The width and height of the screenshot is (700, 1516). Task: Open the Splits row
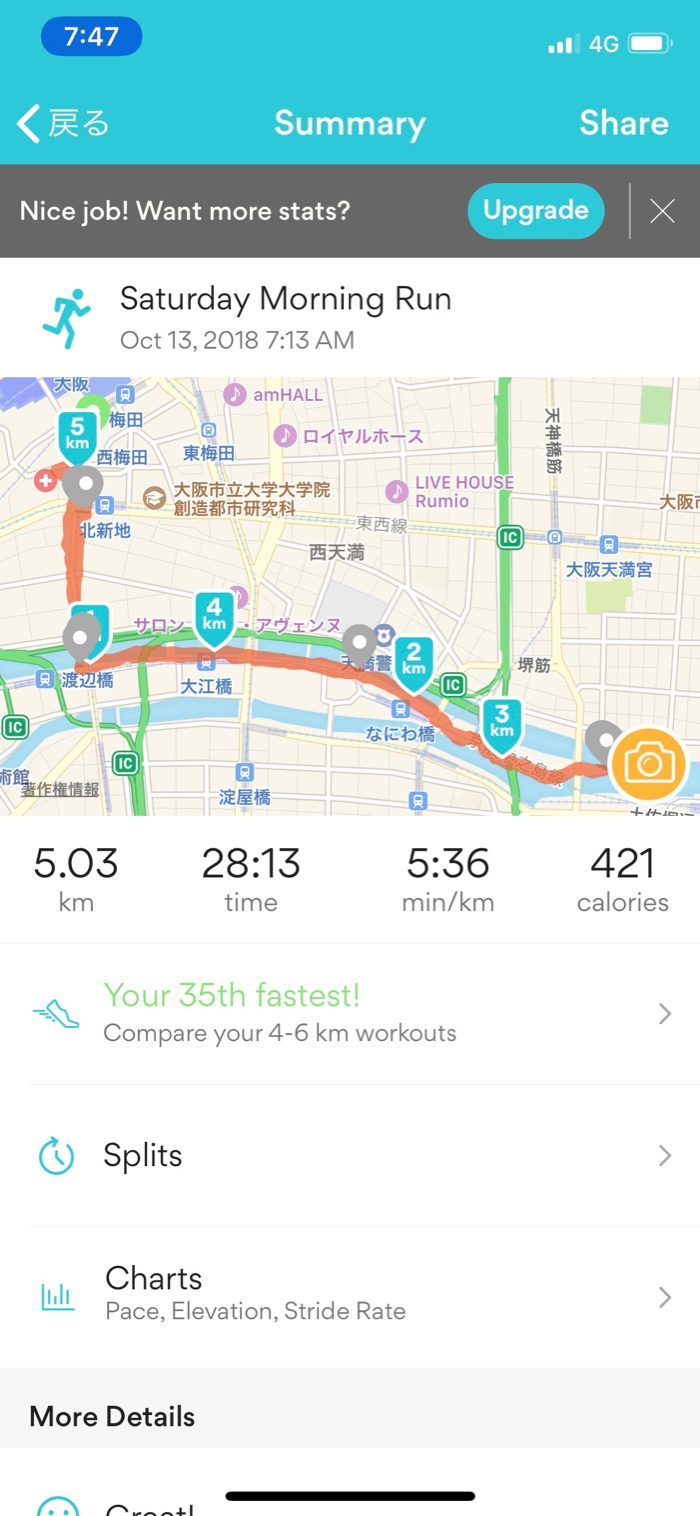[350, 1156]
